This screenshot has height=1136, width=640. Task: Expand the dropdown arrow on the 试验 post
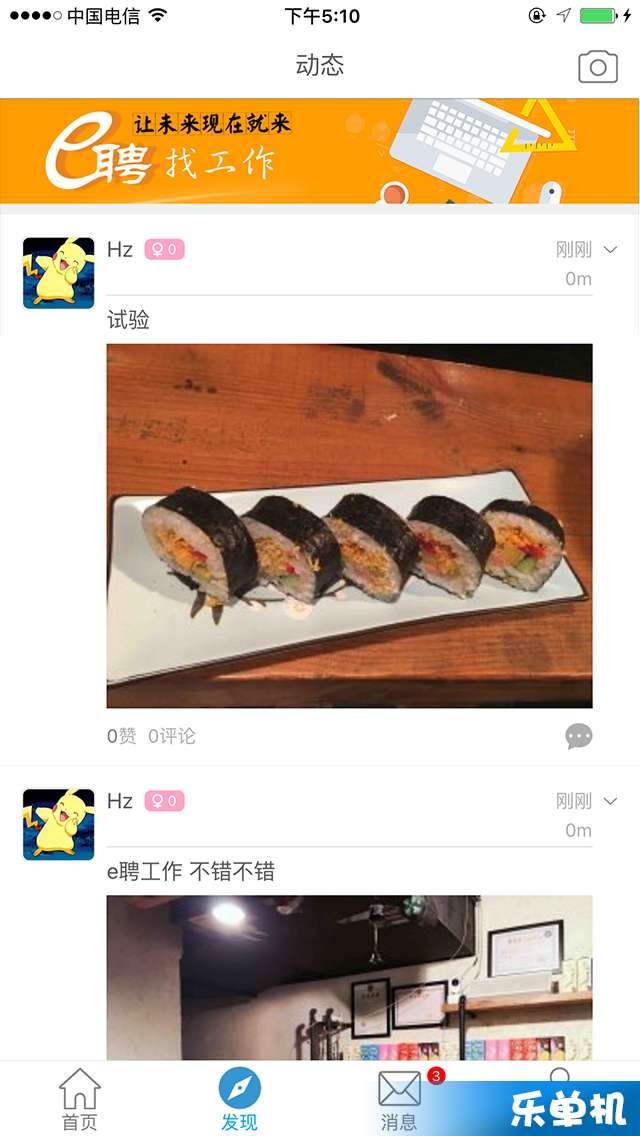tap(611, 250)
